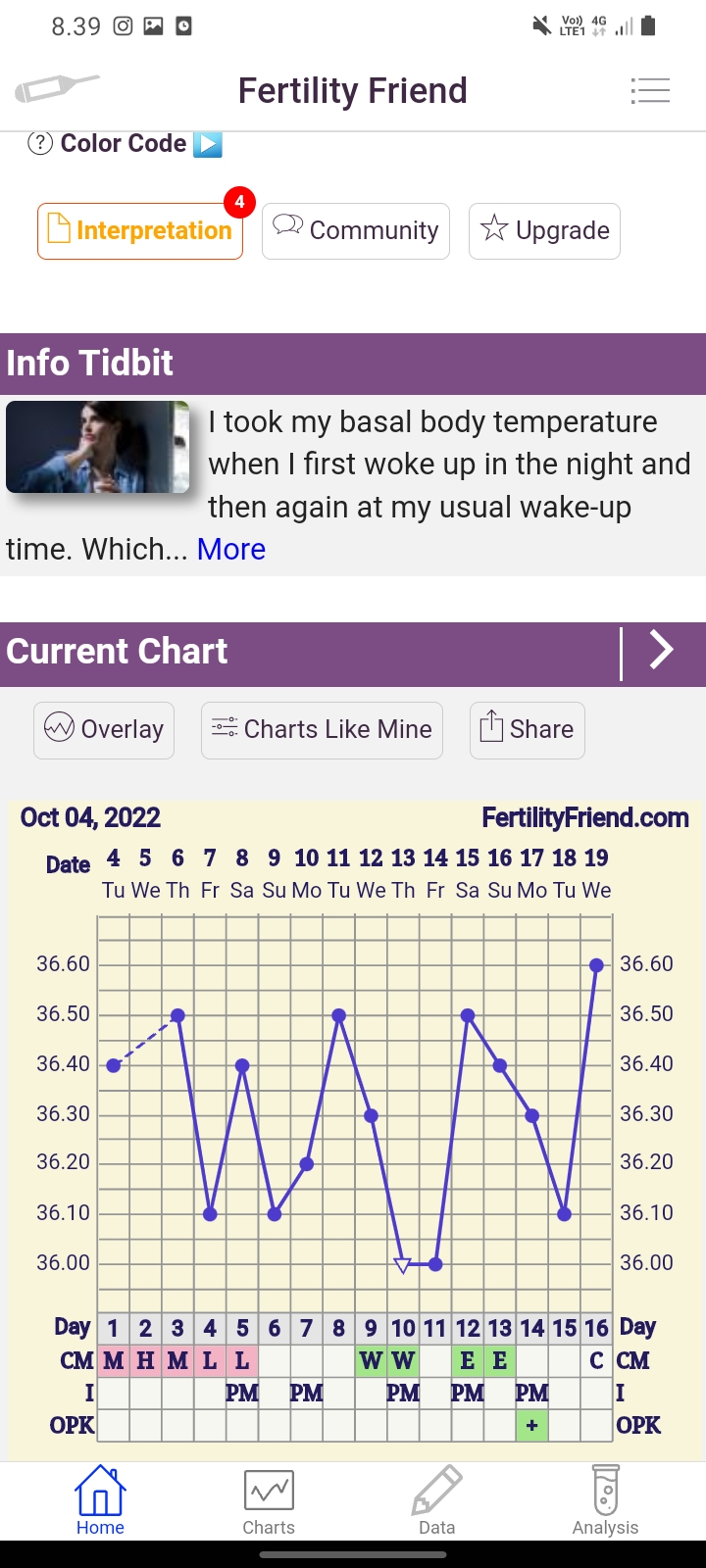Screen dimensions: 706x1568
Task: Switch to the Charts tab
Action: (269, 1501)
